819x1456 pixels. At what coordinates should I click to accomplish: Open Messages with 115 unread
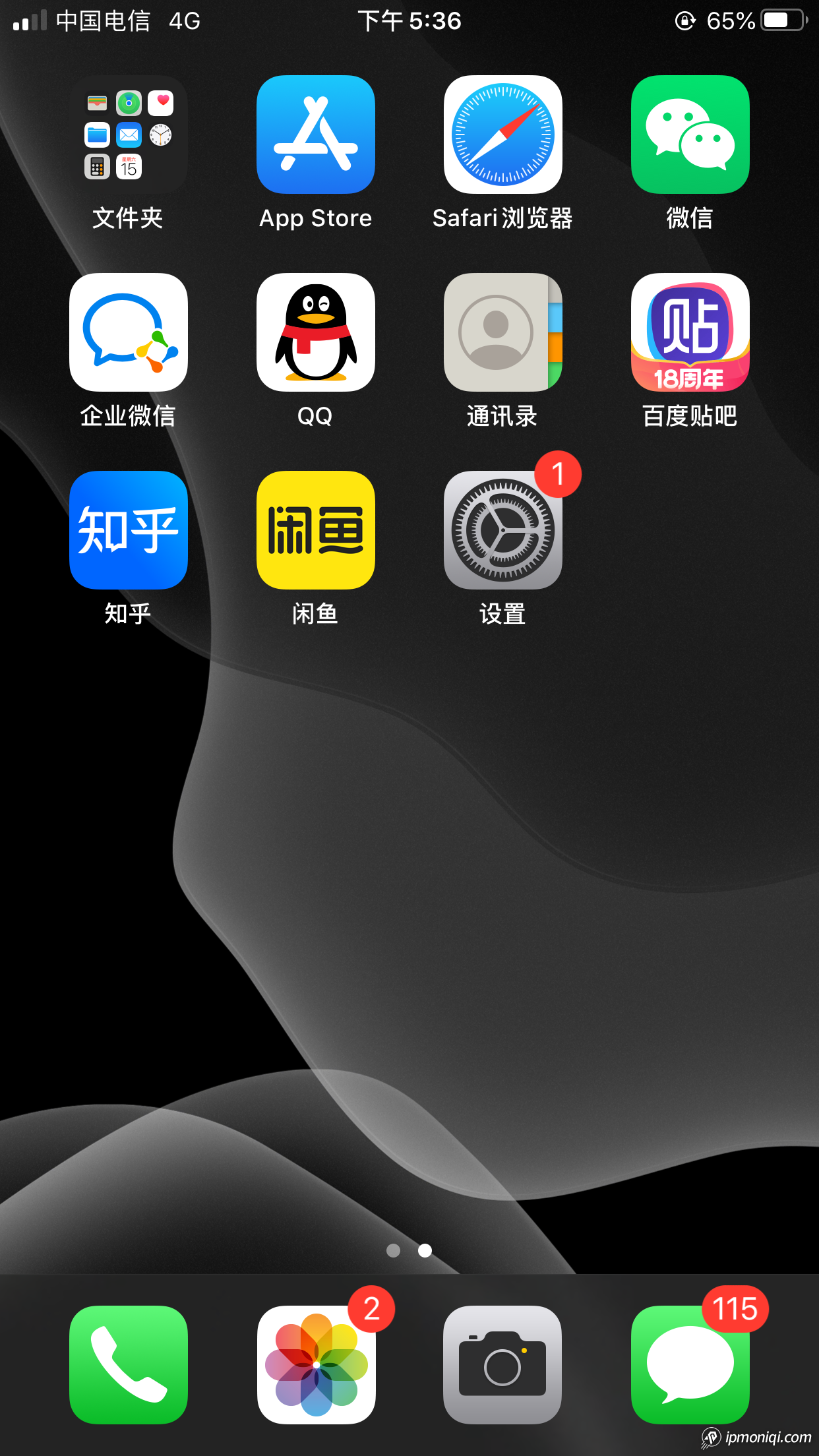pyautogui.click(x=690, y=1364)
